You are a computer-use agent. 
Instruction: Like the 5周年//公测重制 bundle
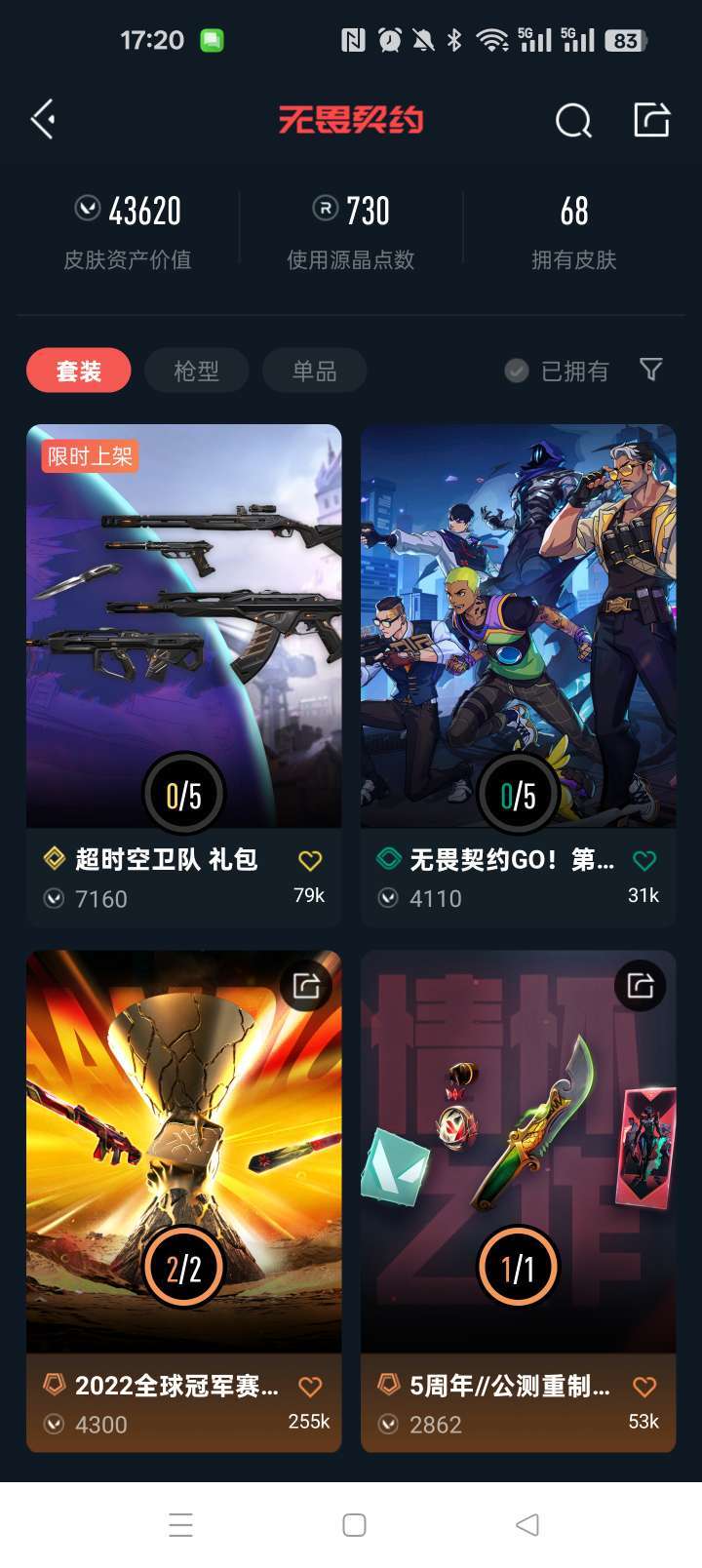[x=644, y=1387]
